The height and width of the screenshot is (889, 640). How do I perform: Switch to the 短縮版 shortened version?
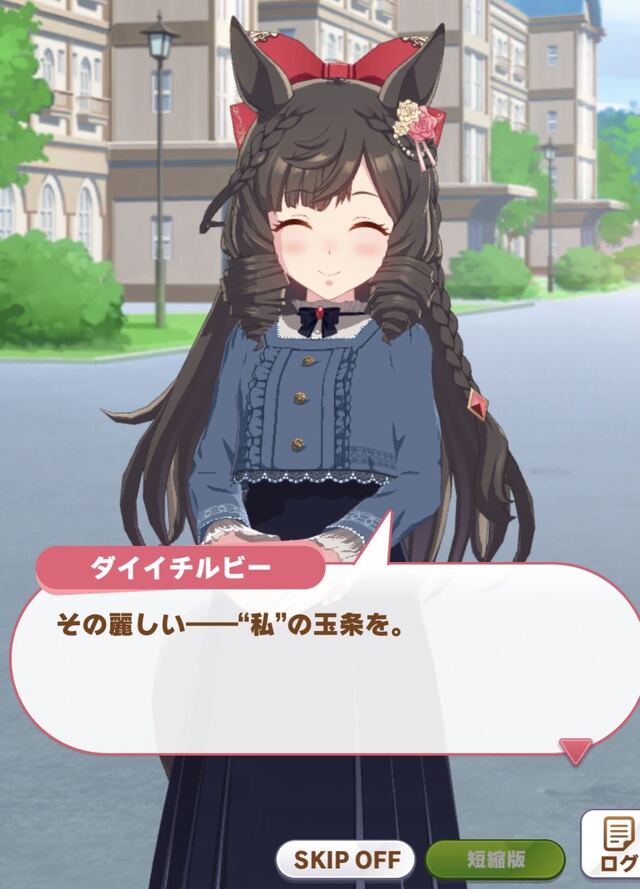click(x=494, y=859)
